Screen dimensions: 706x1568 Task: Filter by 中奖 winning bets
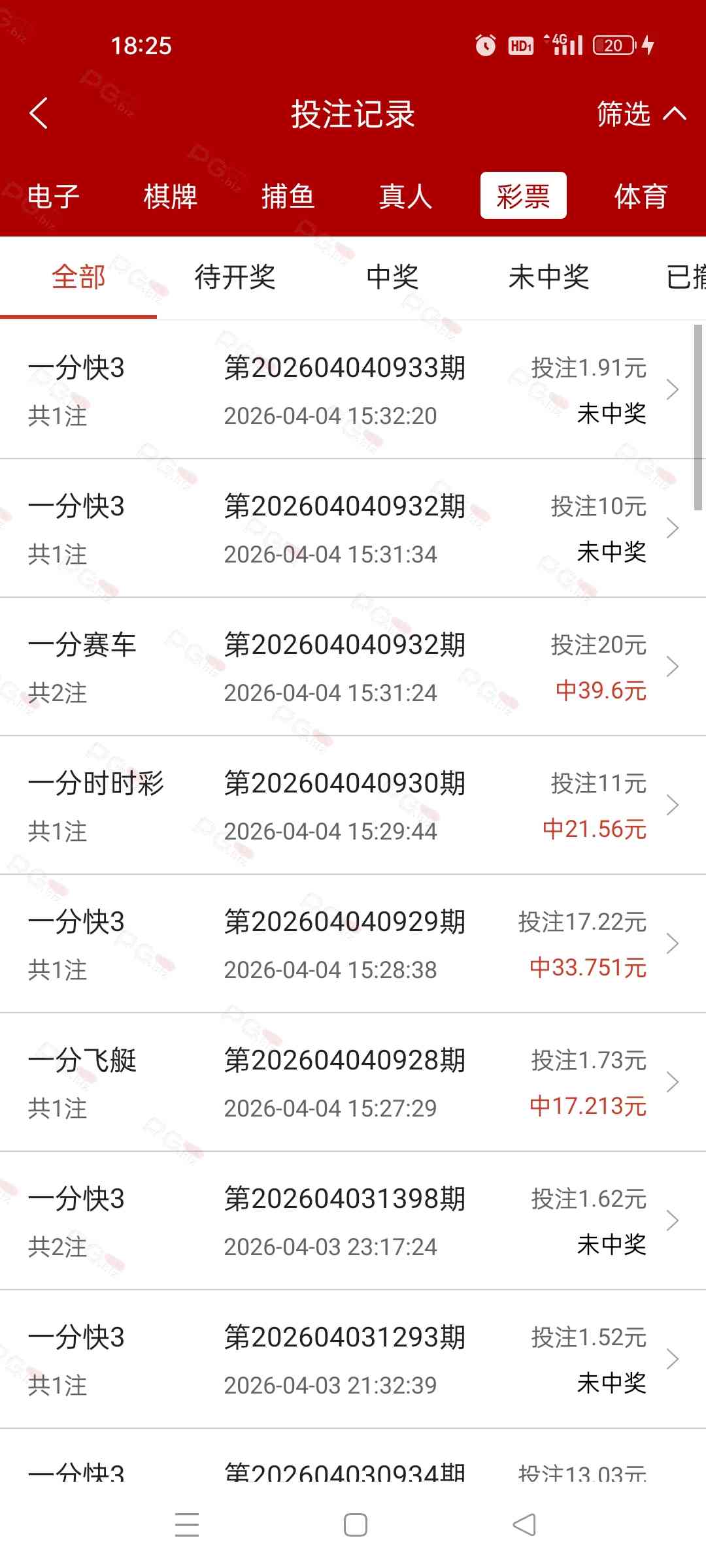[x=392, y=277]
